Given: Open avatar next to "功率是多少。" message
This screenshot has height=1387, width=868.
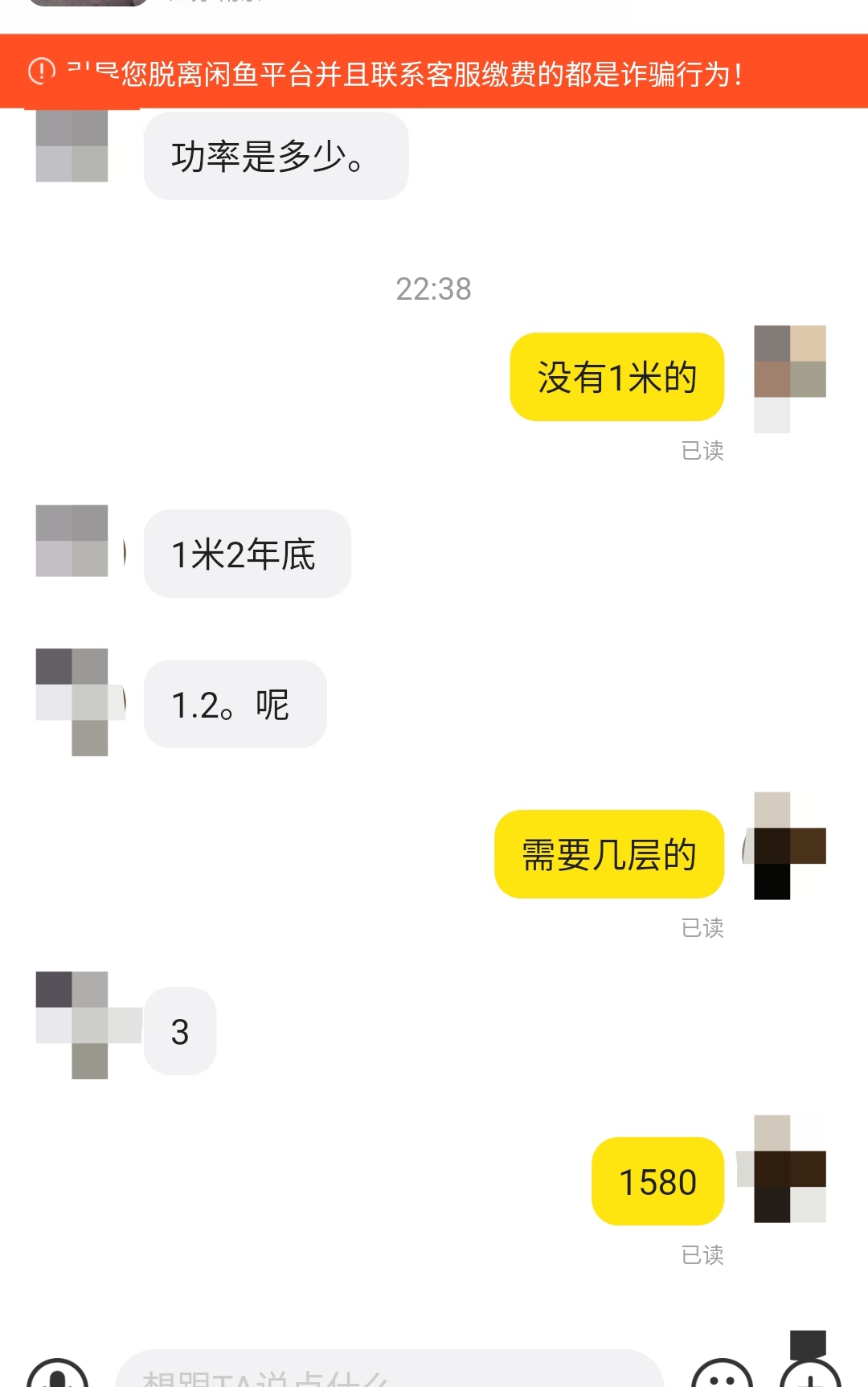Looking at the screenshot, I should click(x=72, y=146).
